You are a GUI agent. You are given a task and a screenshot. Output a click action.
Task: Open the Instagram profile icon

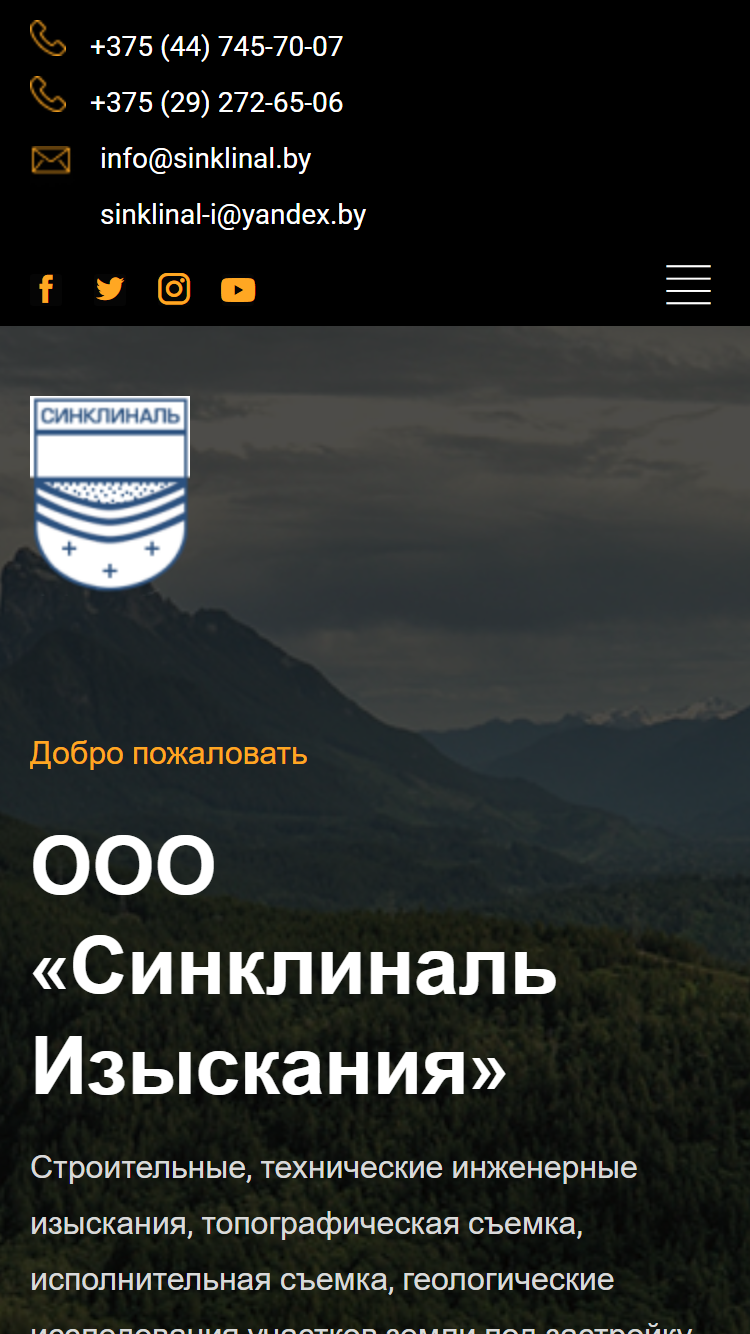[x=174, y=289]
